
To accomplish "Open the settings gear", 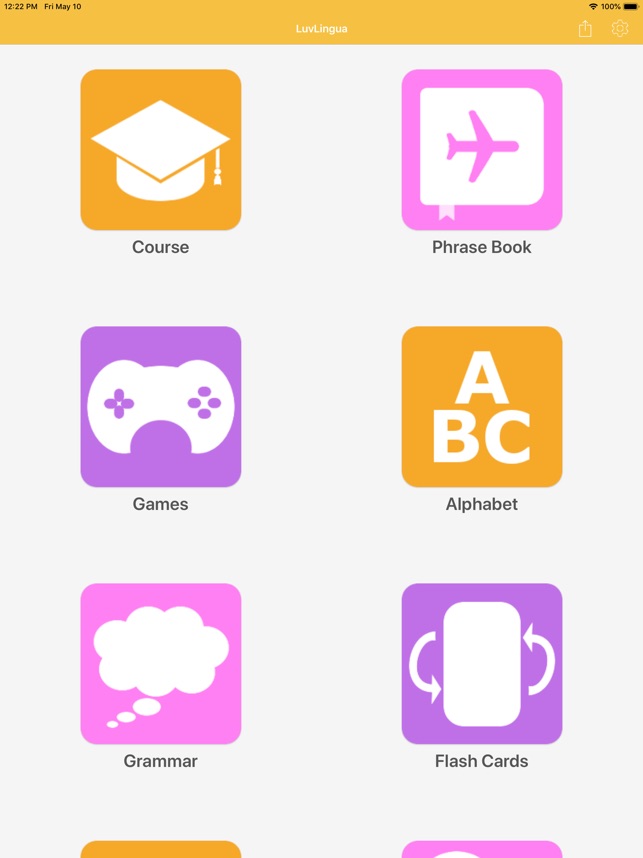I will 619,28.
